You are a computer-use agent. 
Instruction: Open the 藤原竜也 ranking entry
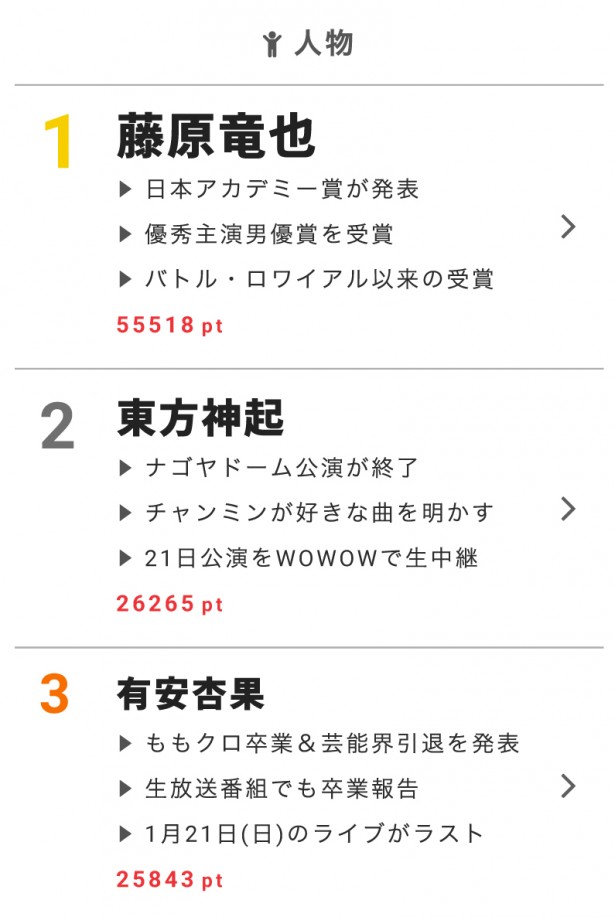pyautogui.click(x=568, y=228)
